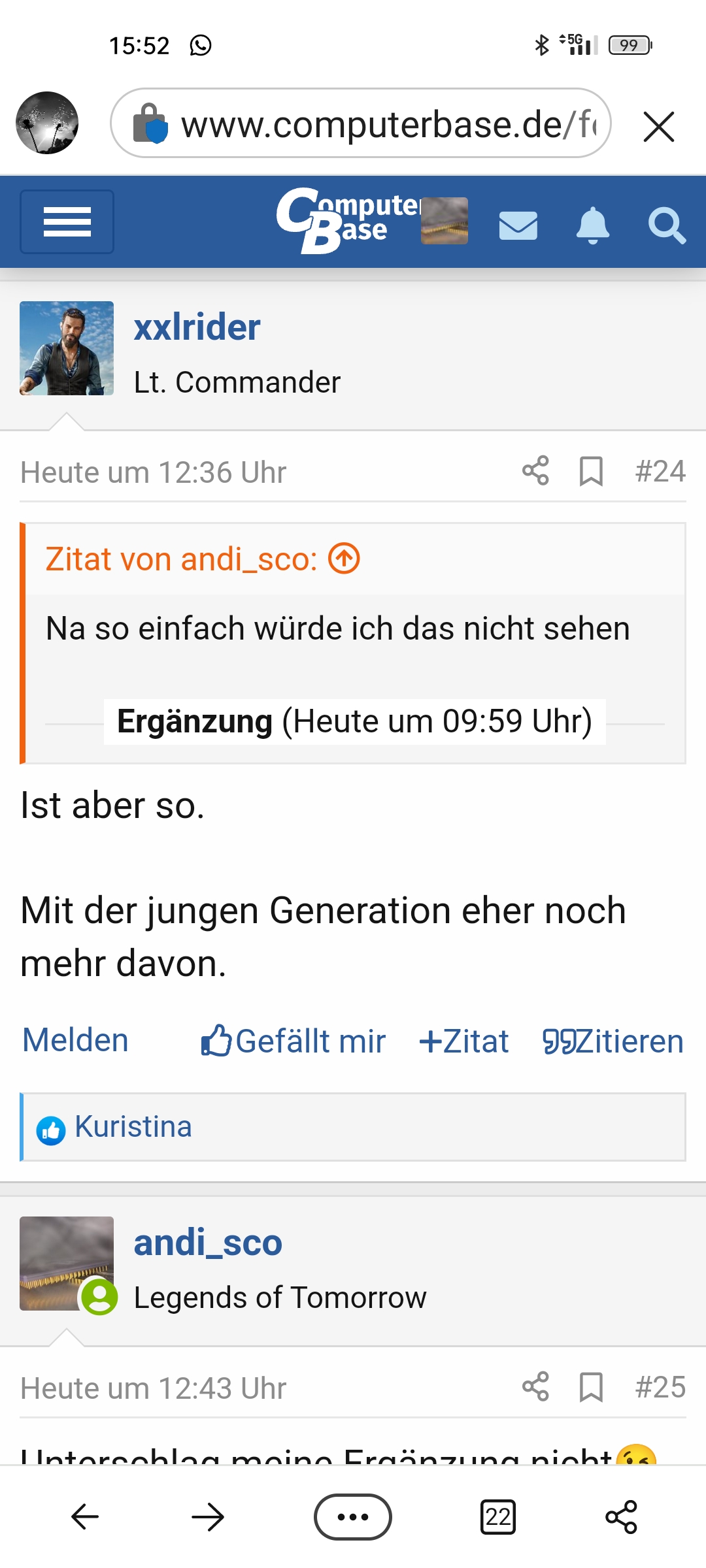Add xxlrider's post with +Zitat
This screenshot has height=1568, width=706.
463,1041
